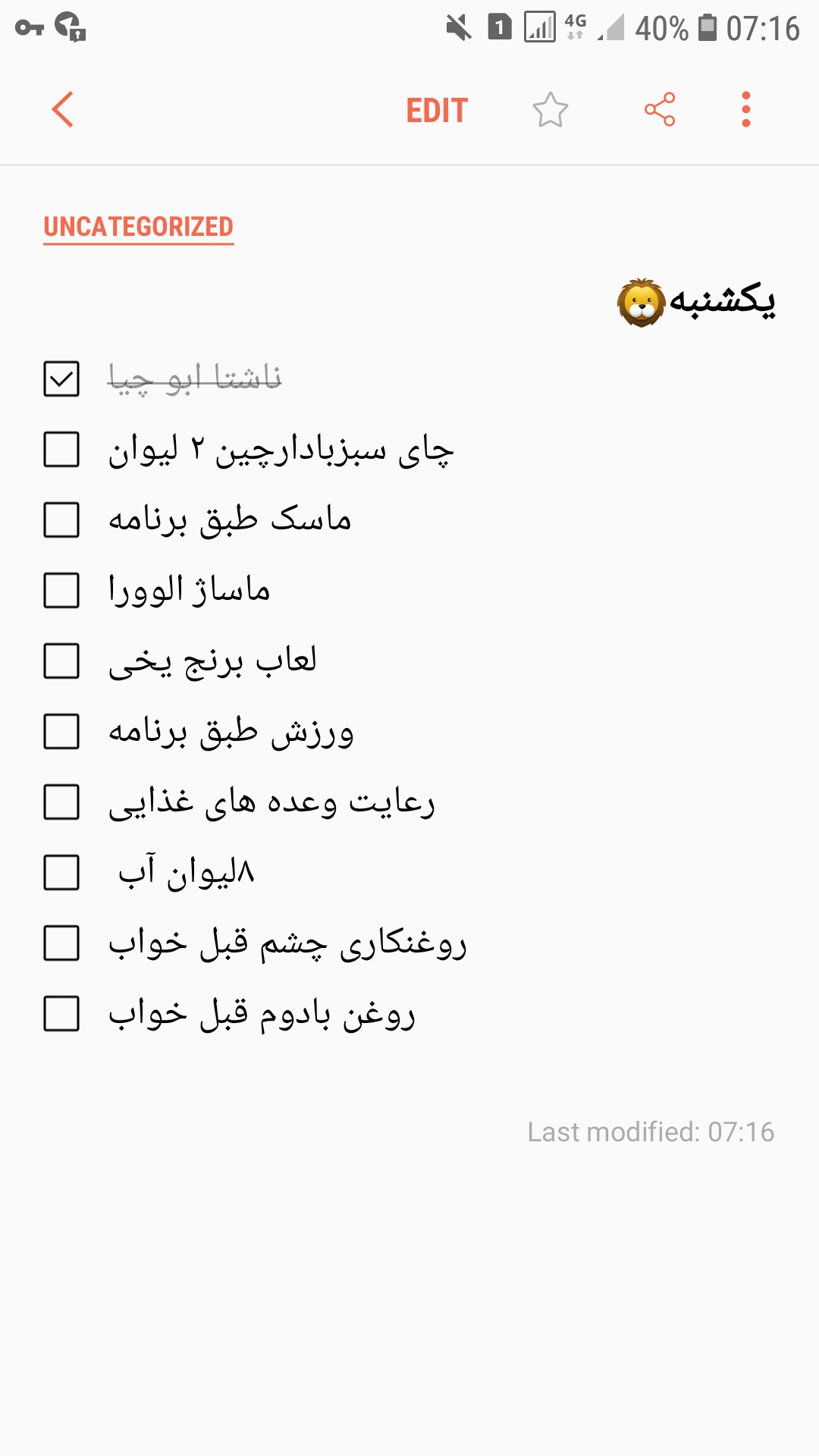The height and width of the screenshot is (1456, 819).
Task: Check the 'ماسک طبق برنامه' checkbox
Action: pyautogui.click(x=61, y=520)
